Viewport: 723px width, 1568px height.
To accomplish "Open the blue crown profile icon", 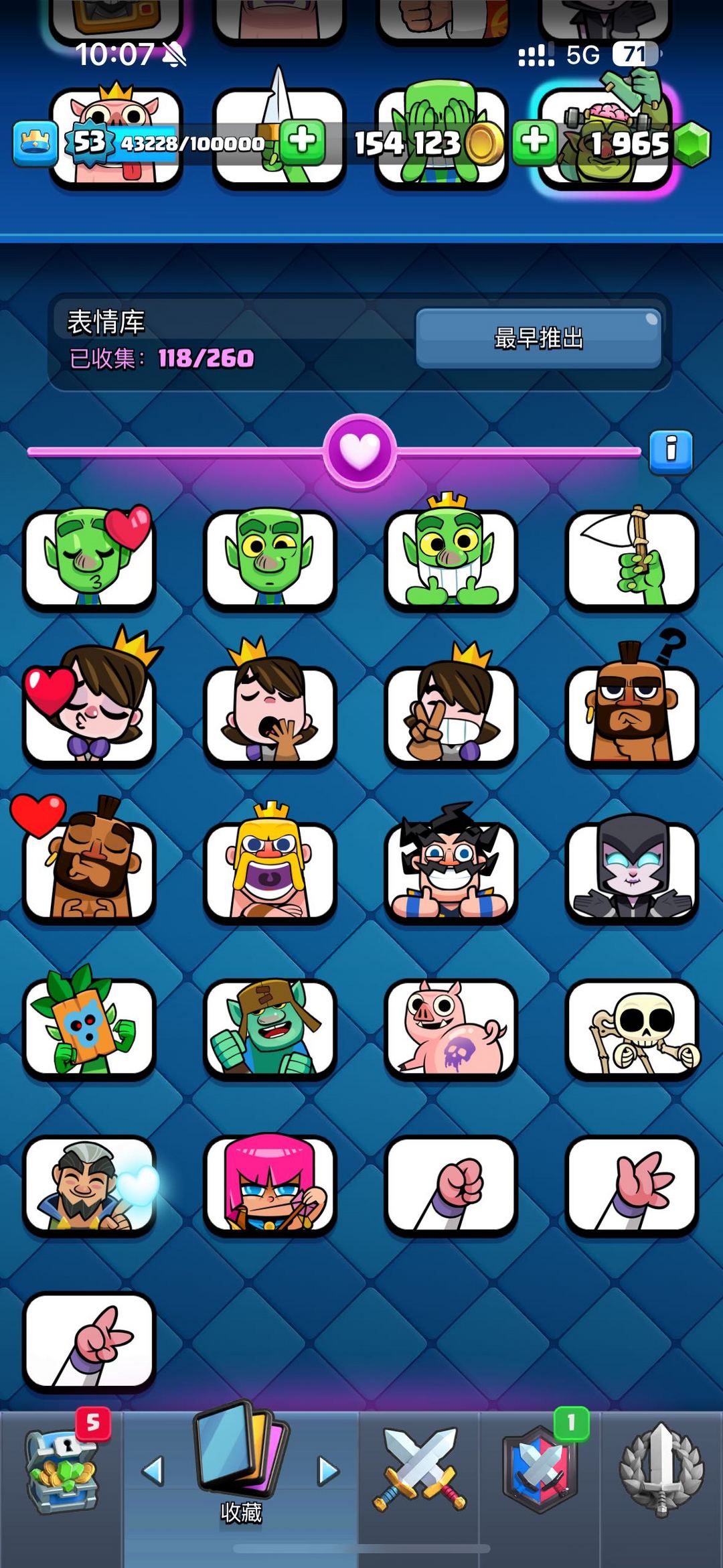I will (35, 143).
